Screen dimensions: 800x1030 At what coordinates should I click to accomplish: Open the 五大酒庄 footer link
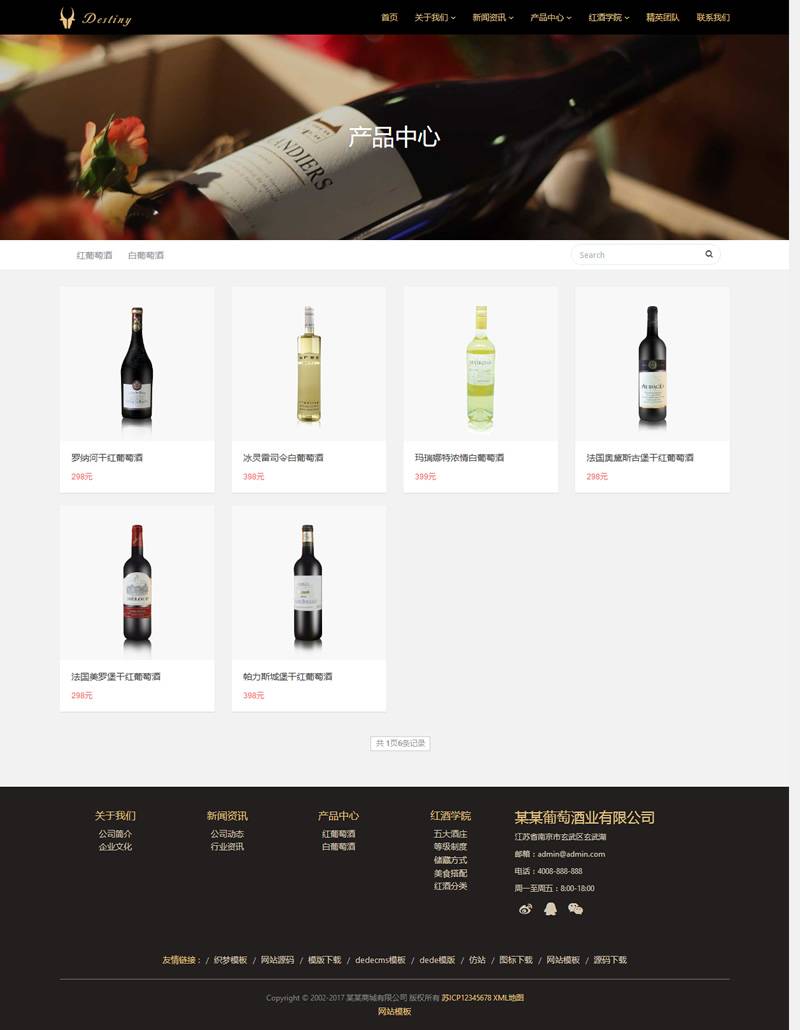(450, 834)
